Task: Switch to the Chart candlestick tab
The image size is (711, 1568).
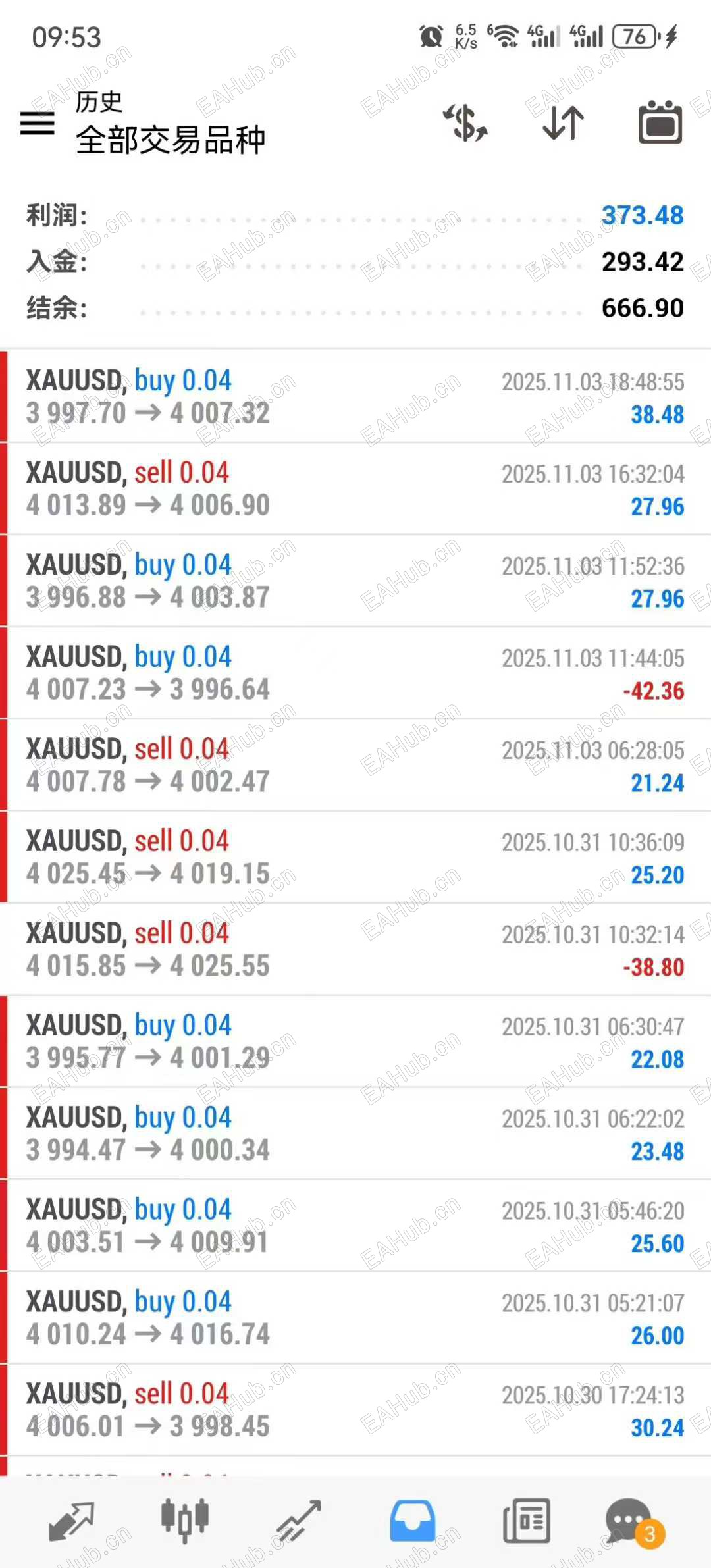Action: (x=185, y=1521)
